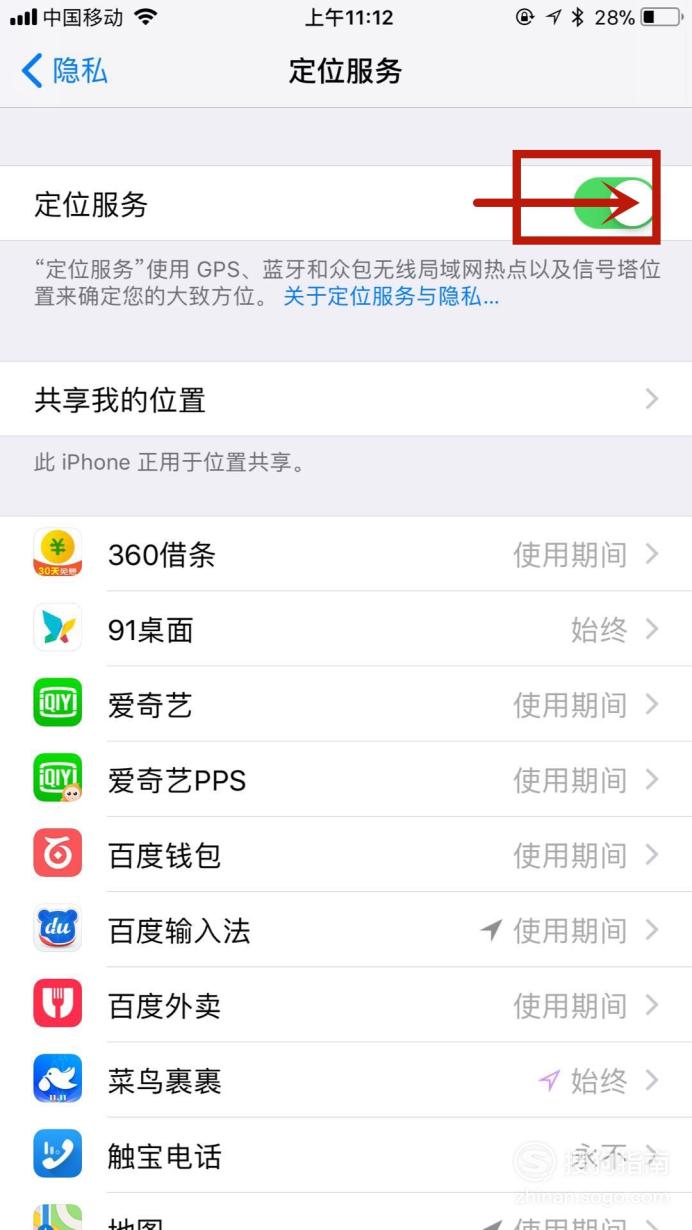Open 百度外卖 location permission
Viewport: 692px width, 1230px height.
[x=346, y=1005]
